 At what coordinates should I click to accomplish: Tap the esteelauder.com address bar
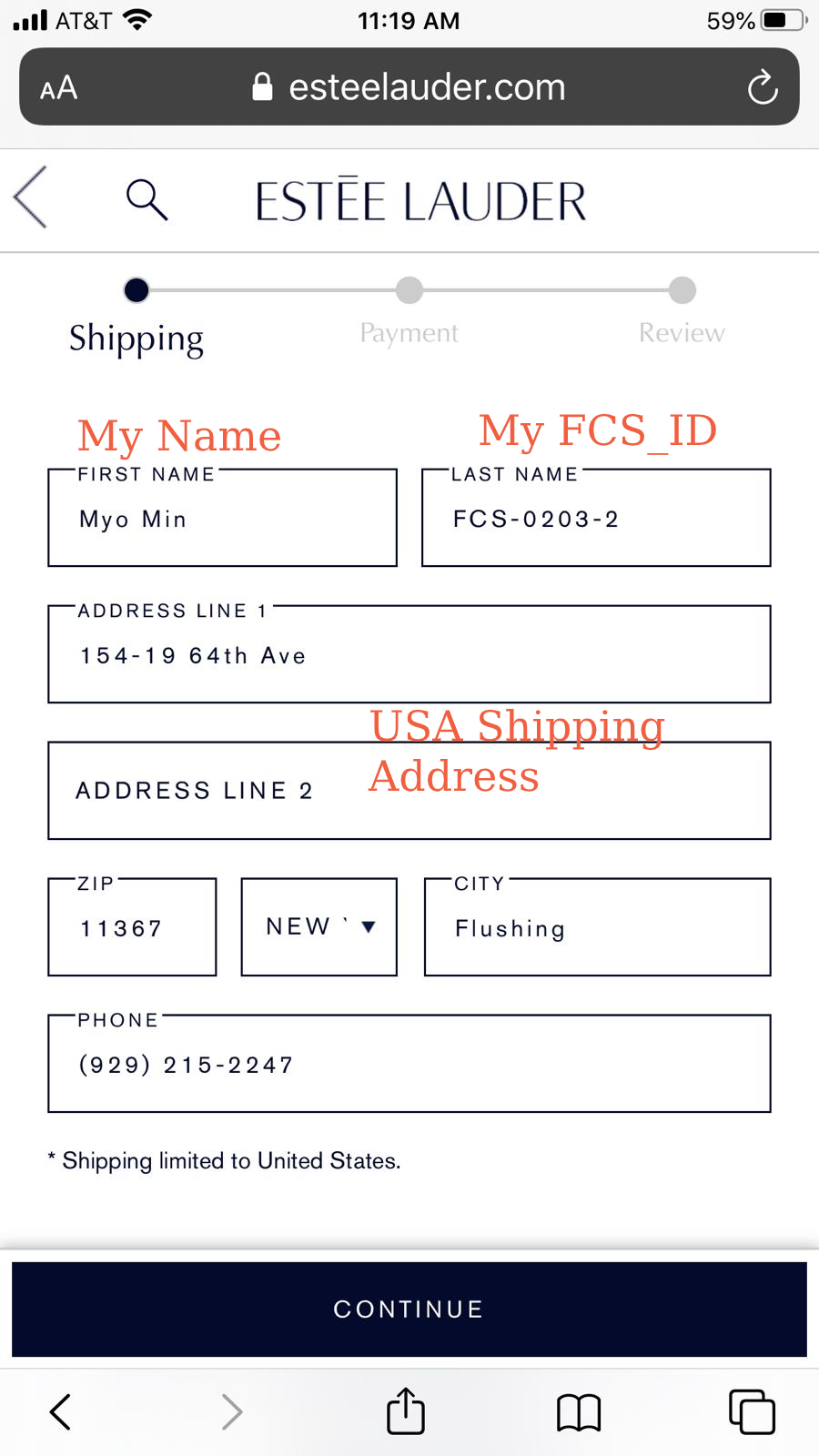click(x=409, y=87)
